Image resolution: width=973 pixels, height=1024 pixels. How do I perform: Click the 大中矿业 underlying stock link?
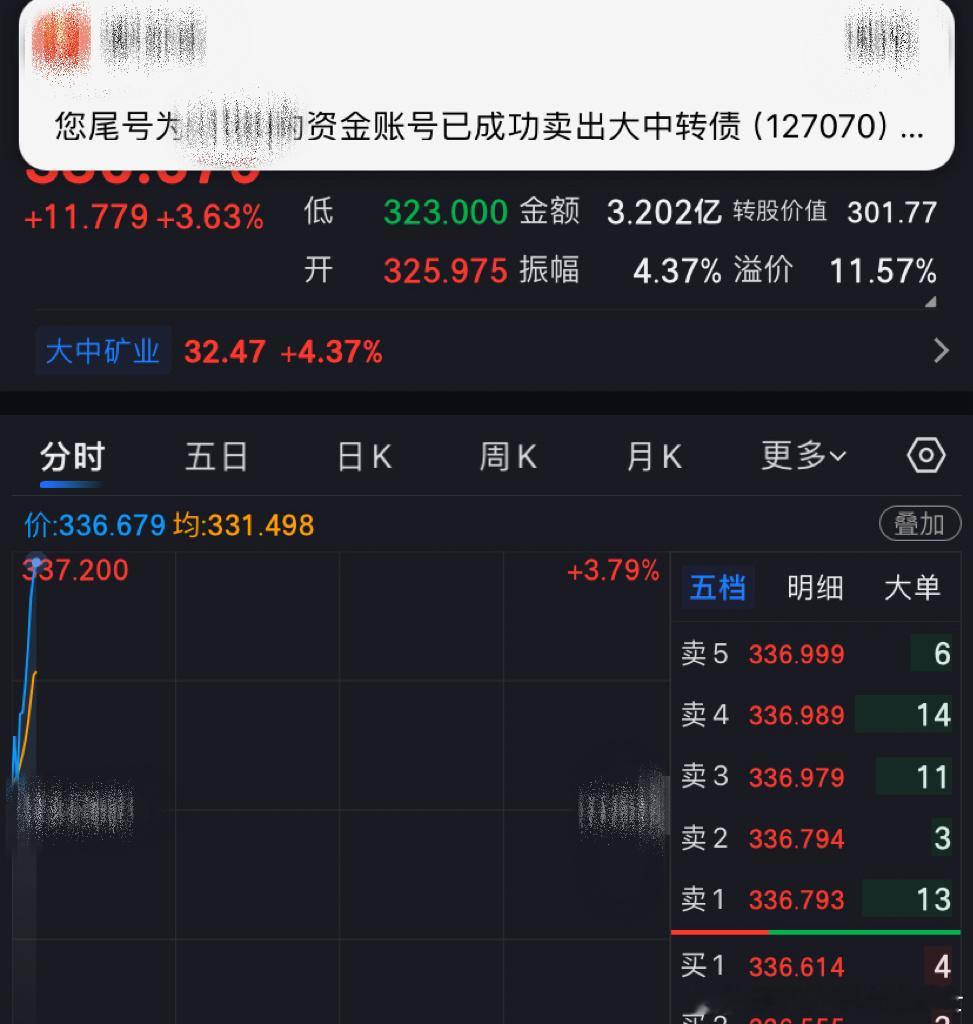(x=103, y=351)
